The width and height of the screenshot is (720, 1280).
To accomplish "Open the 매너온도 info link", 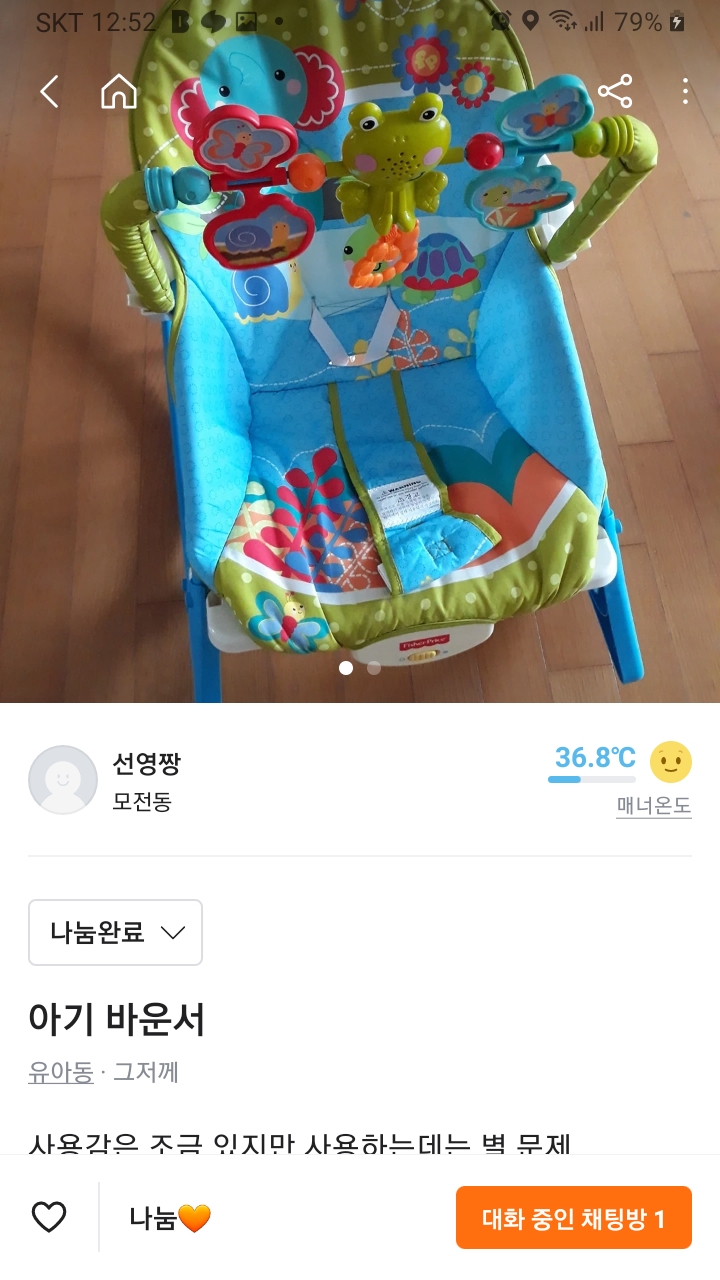I will click(x=653, y=806).
